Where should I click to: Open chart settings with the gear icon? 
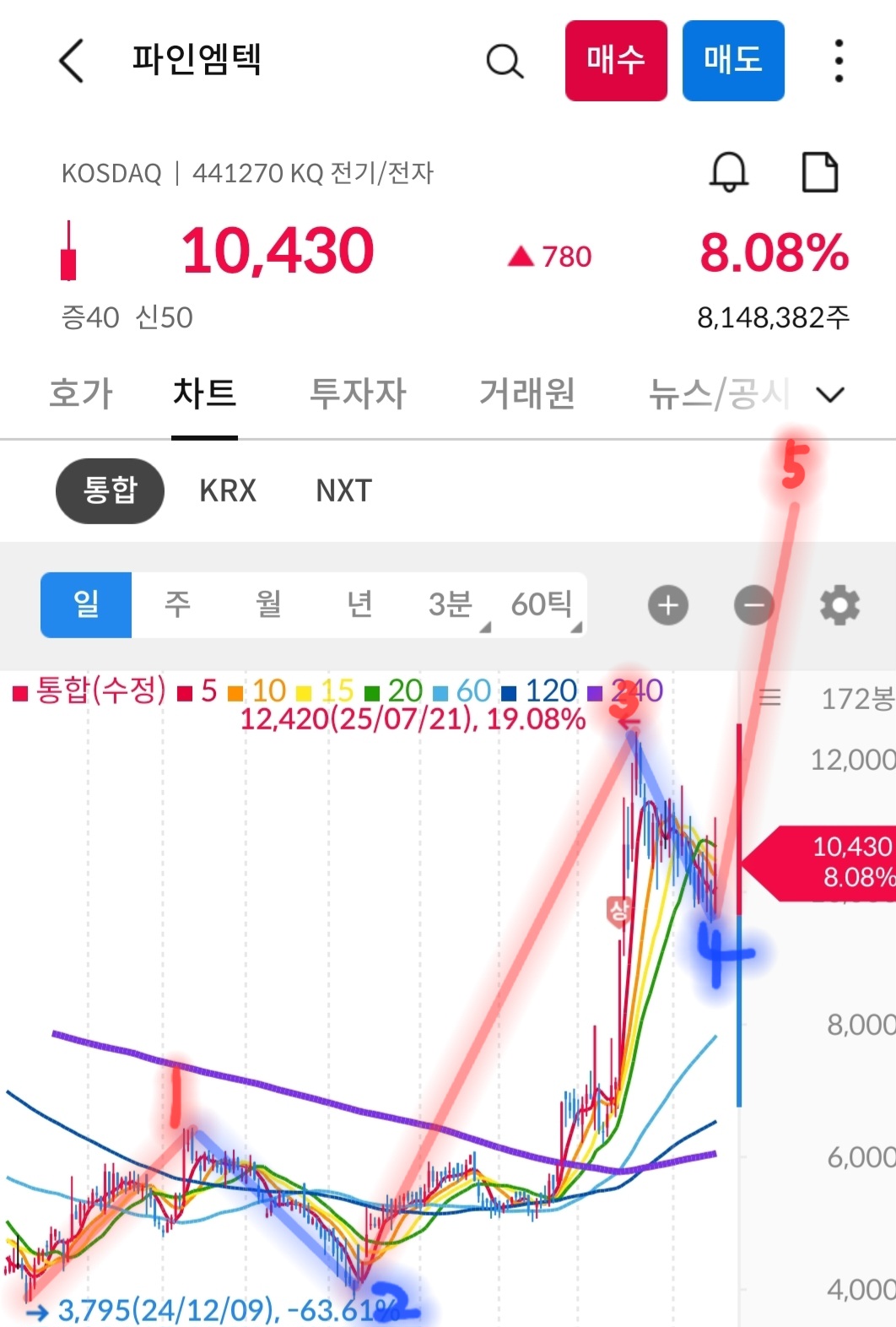point(839,604)
